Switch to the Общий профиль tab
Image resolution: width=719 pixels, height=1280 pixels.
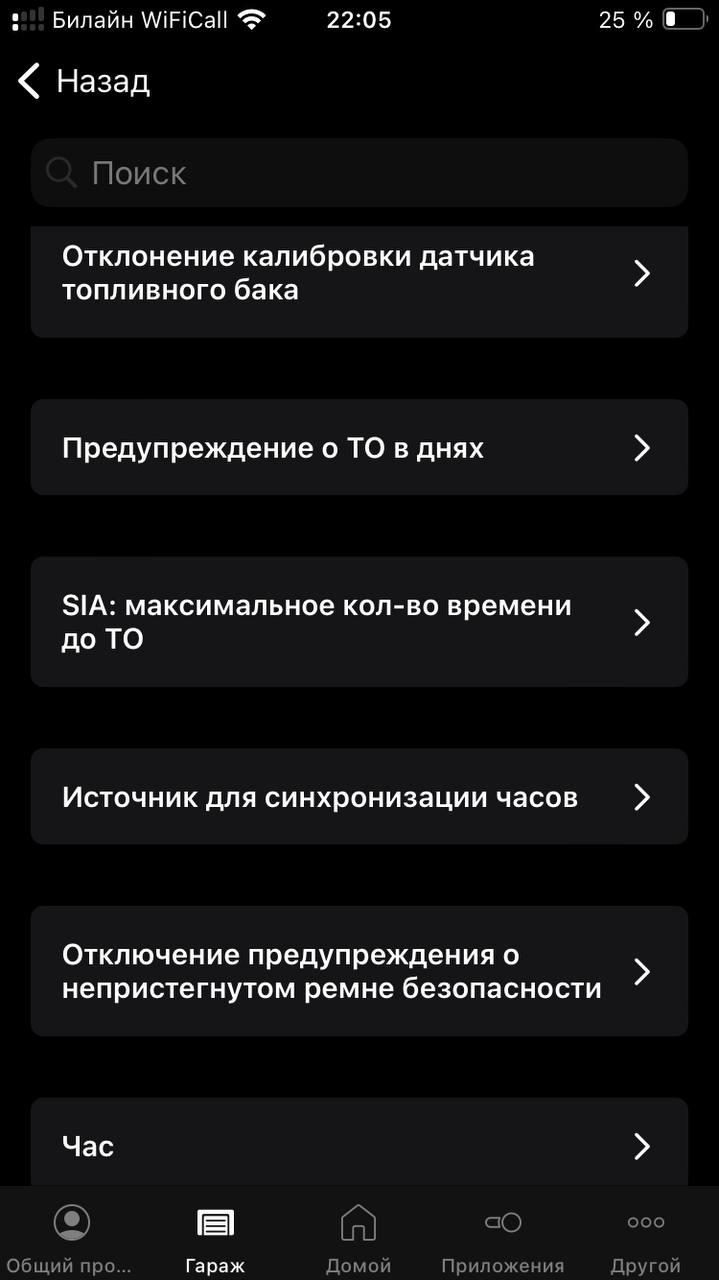(72, 1238)
